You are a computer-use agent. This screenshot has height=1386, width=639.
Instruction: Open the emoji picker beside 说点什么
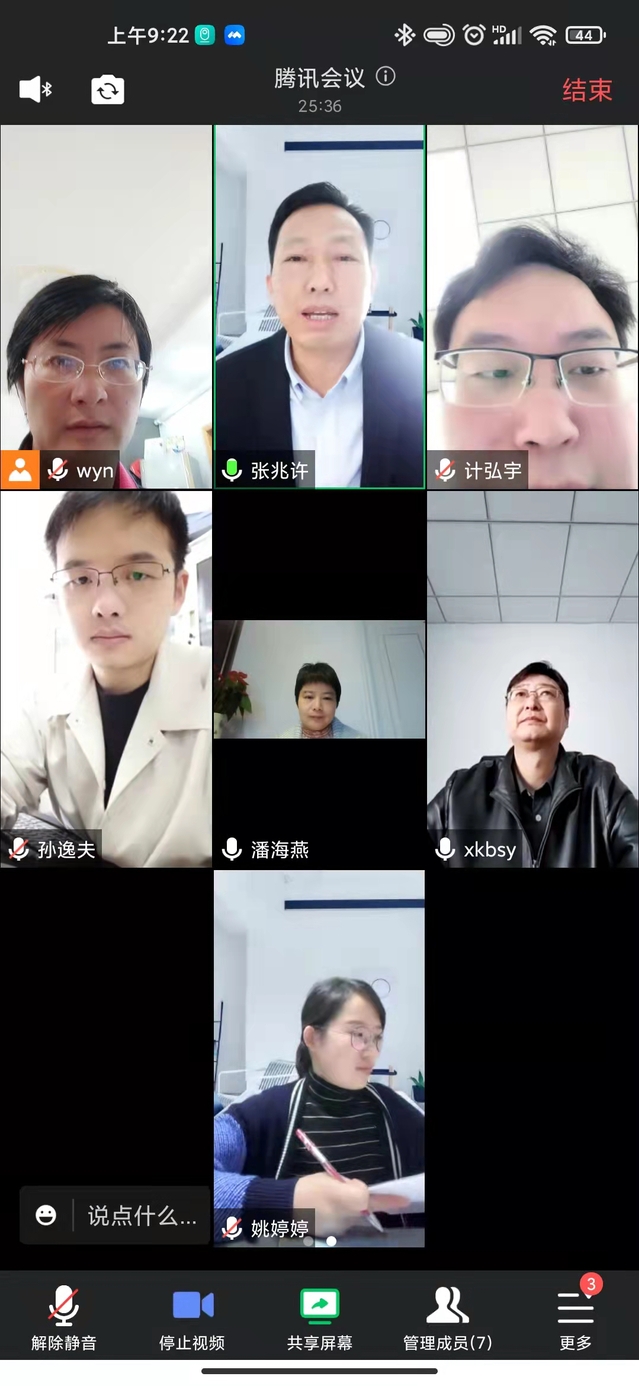[46, 1215]
